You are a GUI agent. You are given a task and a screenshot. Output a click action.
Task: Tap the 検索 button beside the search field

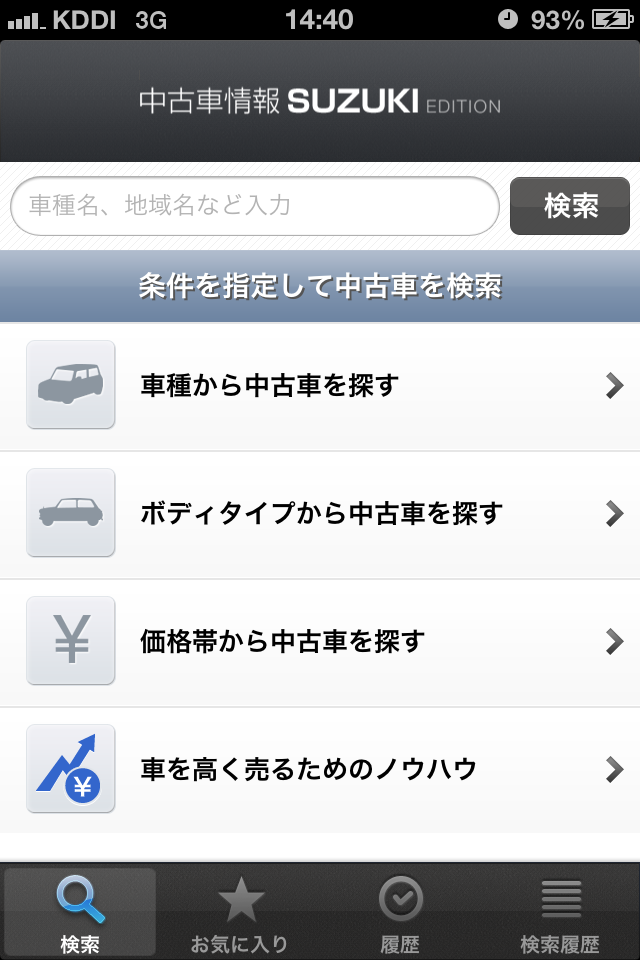[570, 206]
